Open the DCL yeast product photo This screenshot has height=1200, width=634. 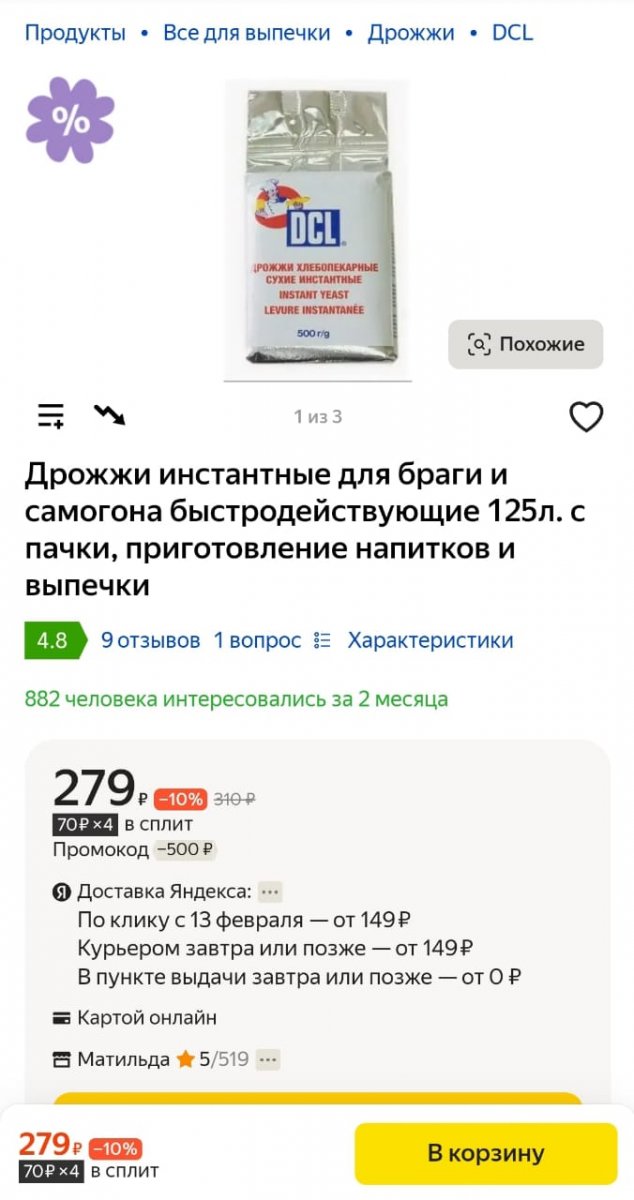(317, 231)
